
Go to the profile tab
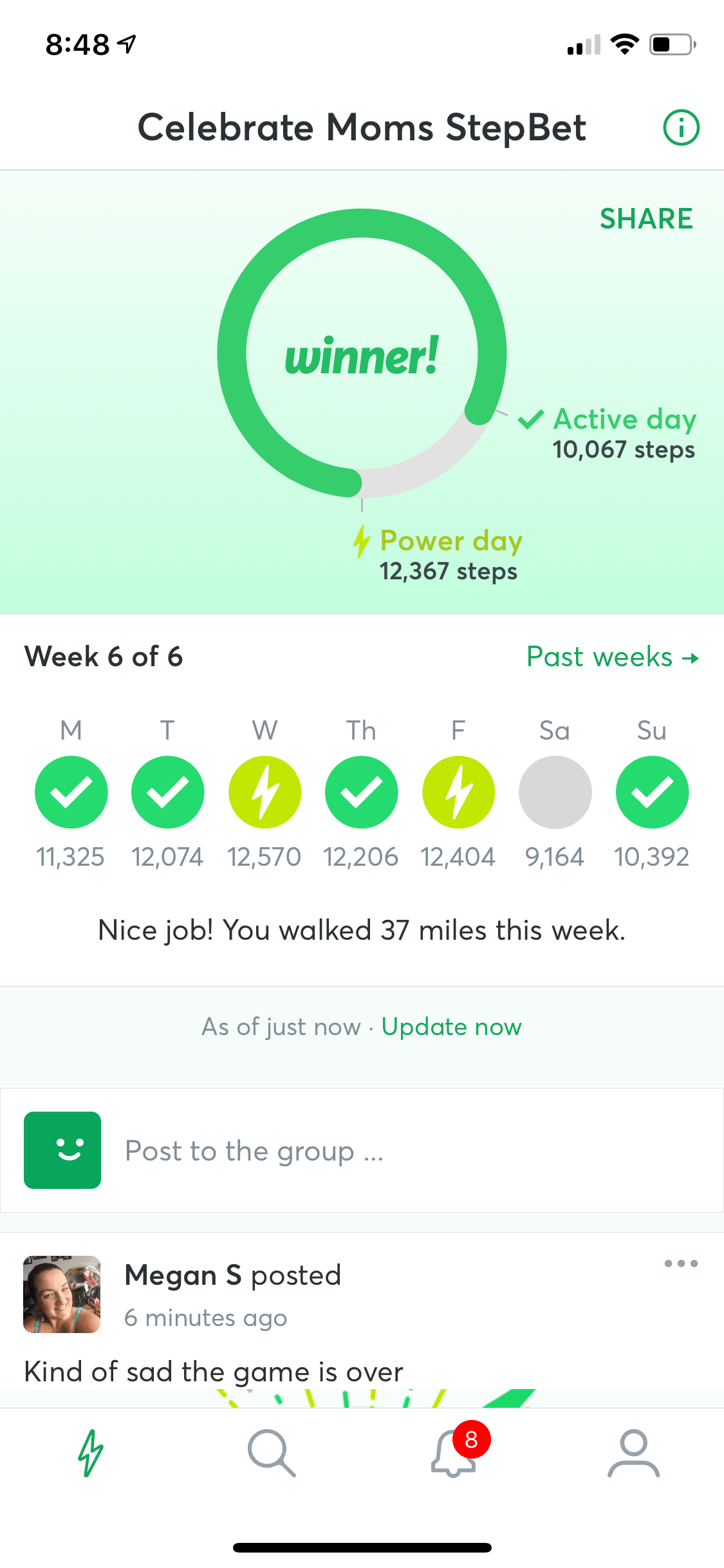(634, 1453)
